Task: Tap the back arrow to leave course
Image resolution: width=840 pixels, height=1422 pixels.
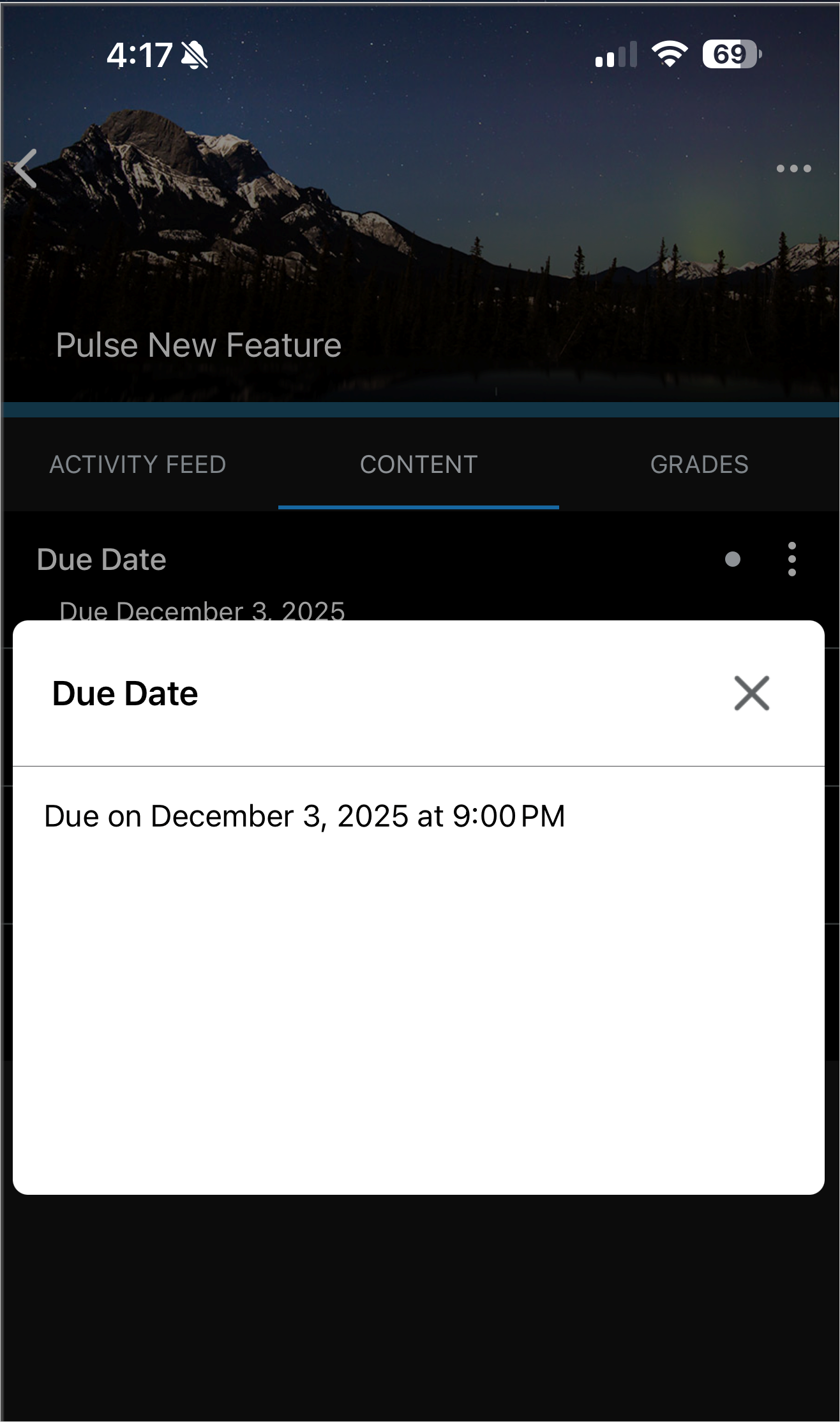Action: pyautogui.click(x=24, y=168)
